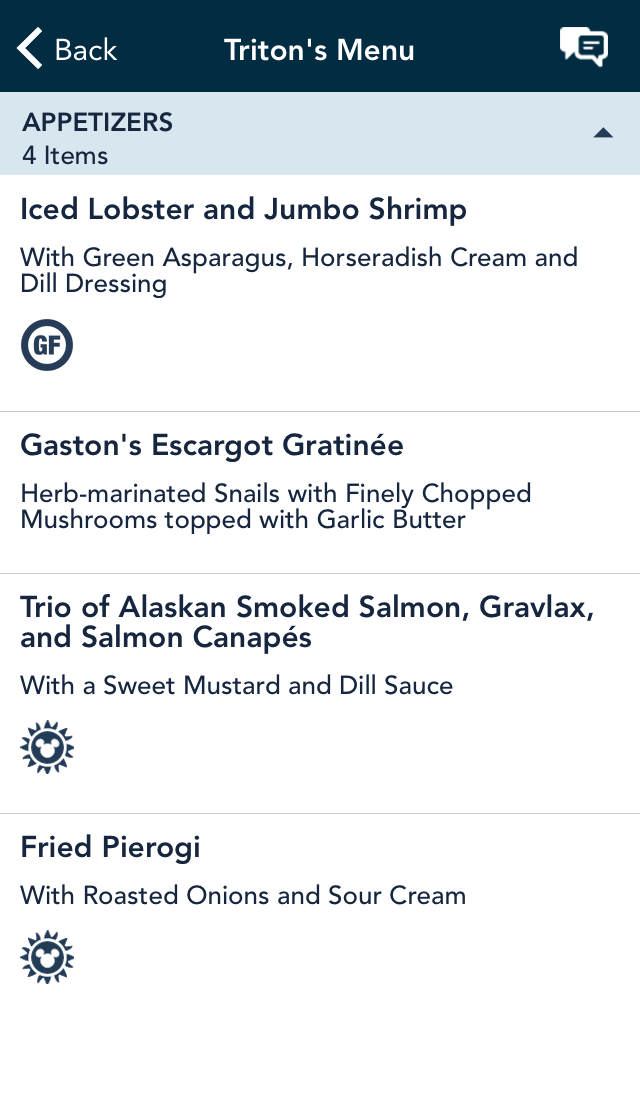640x1100 pixels.
Task: Collapse the Appetizers section
Action: 603,133
